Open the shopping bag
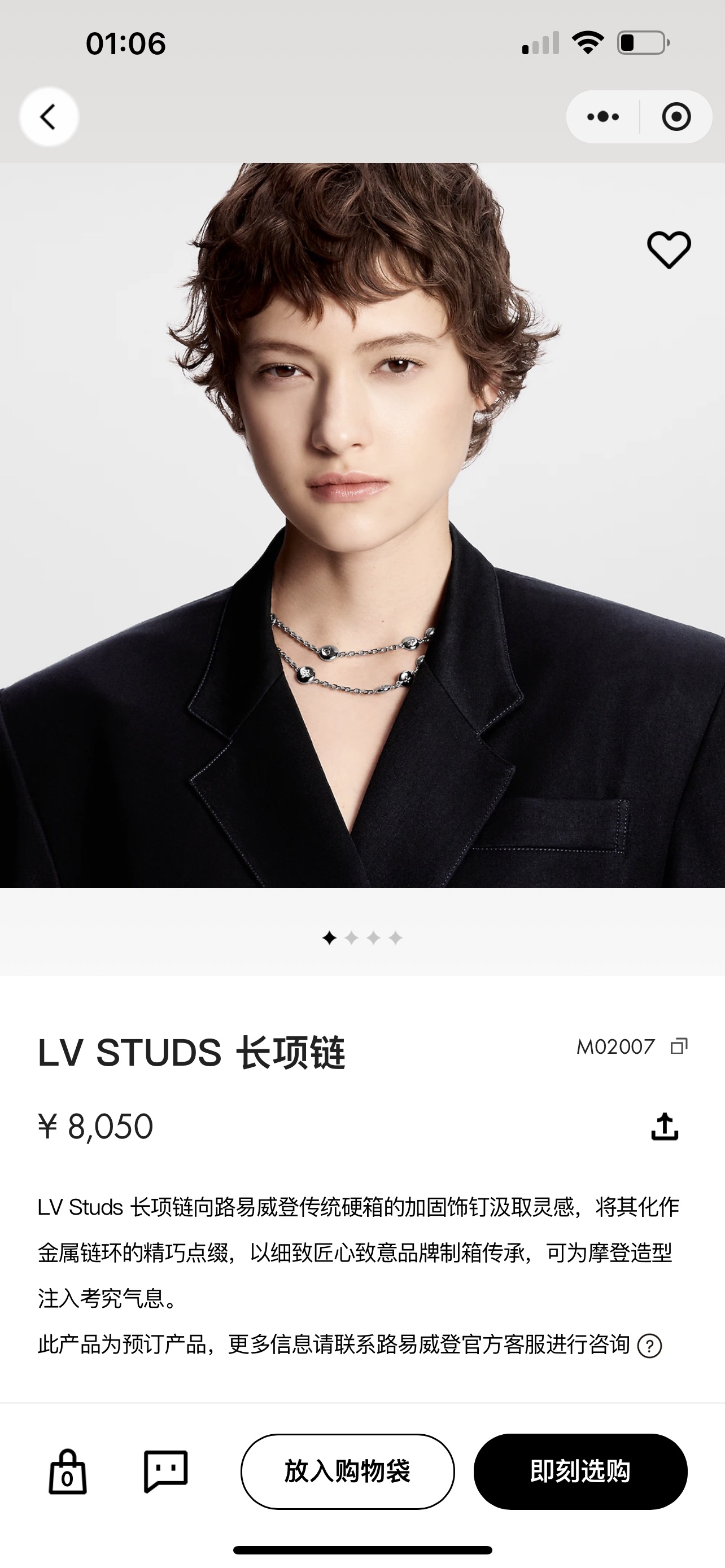The image size is (725, 1568). tap(67, 1471)
